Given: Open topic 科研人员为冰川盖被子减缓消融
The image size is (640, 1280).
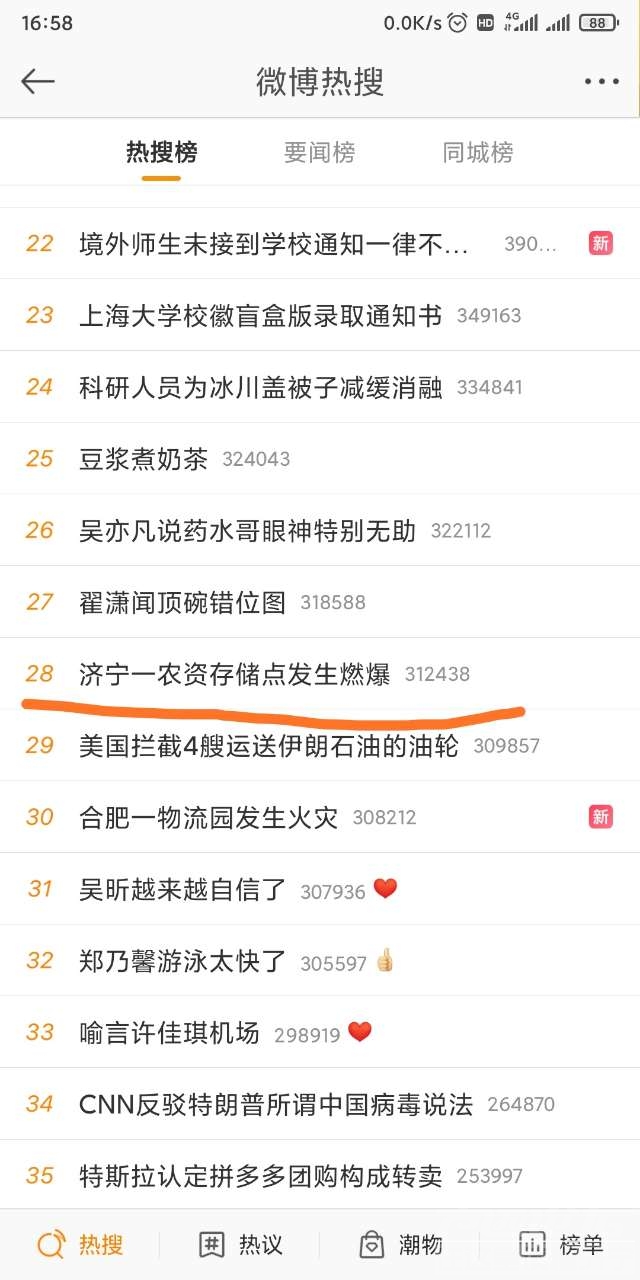Looking at the screenshot, I should click(260, 387).
